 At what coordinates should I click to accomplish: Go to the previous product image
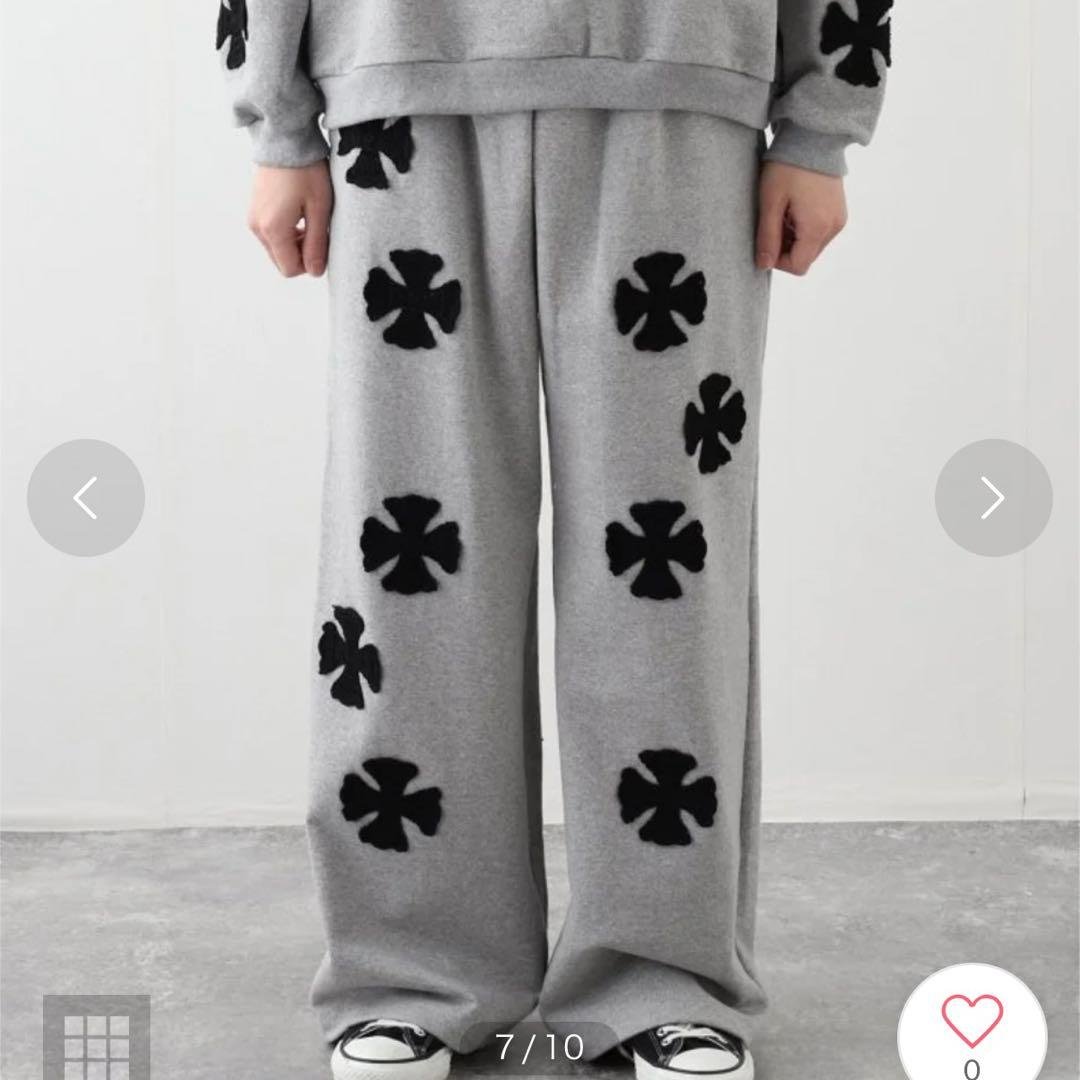86,498
